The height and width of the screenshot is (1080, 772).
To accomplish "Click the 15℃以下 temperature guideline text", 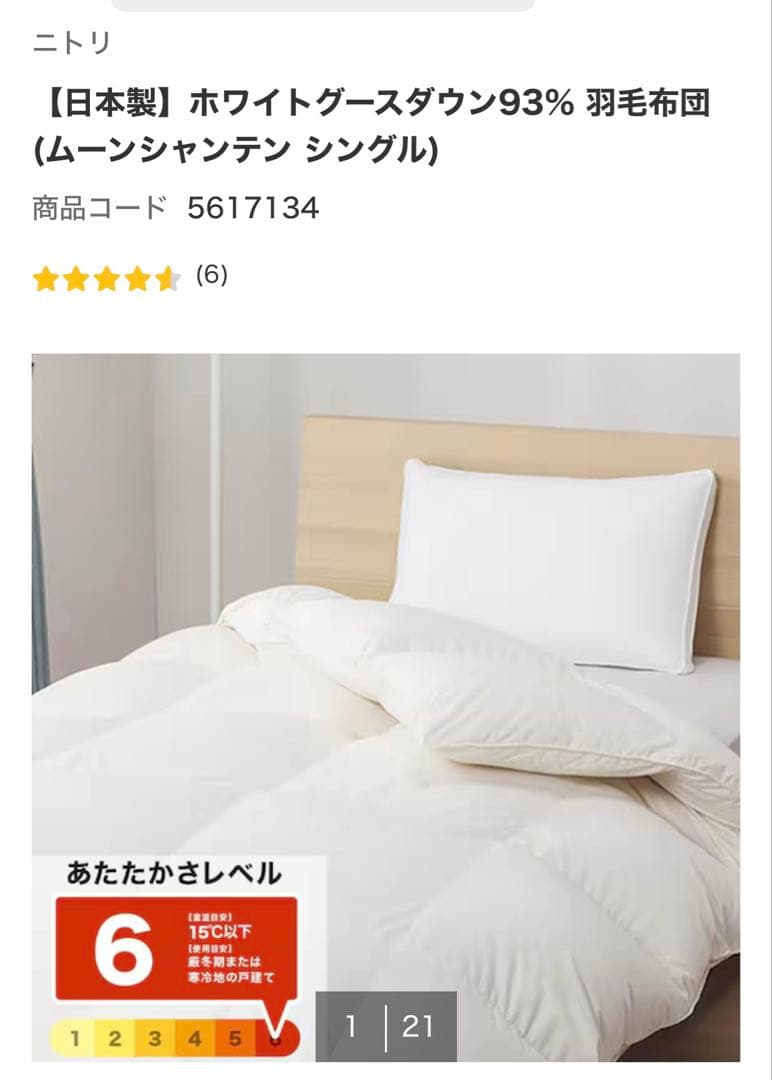I will [x=222, y=930].
